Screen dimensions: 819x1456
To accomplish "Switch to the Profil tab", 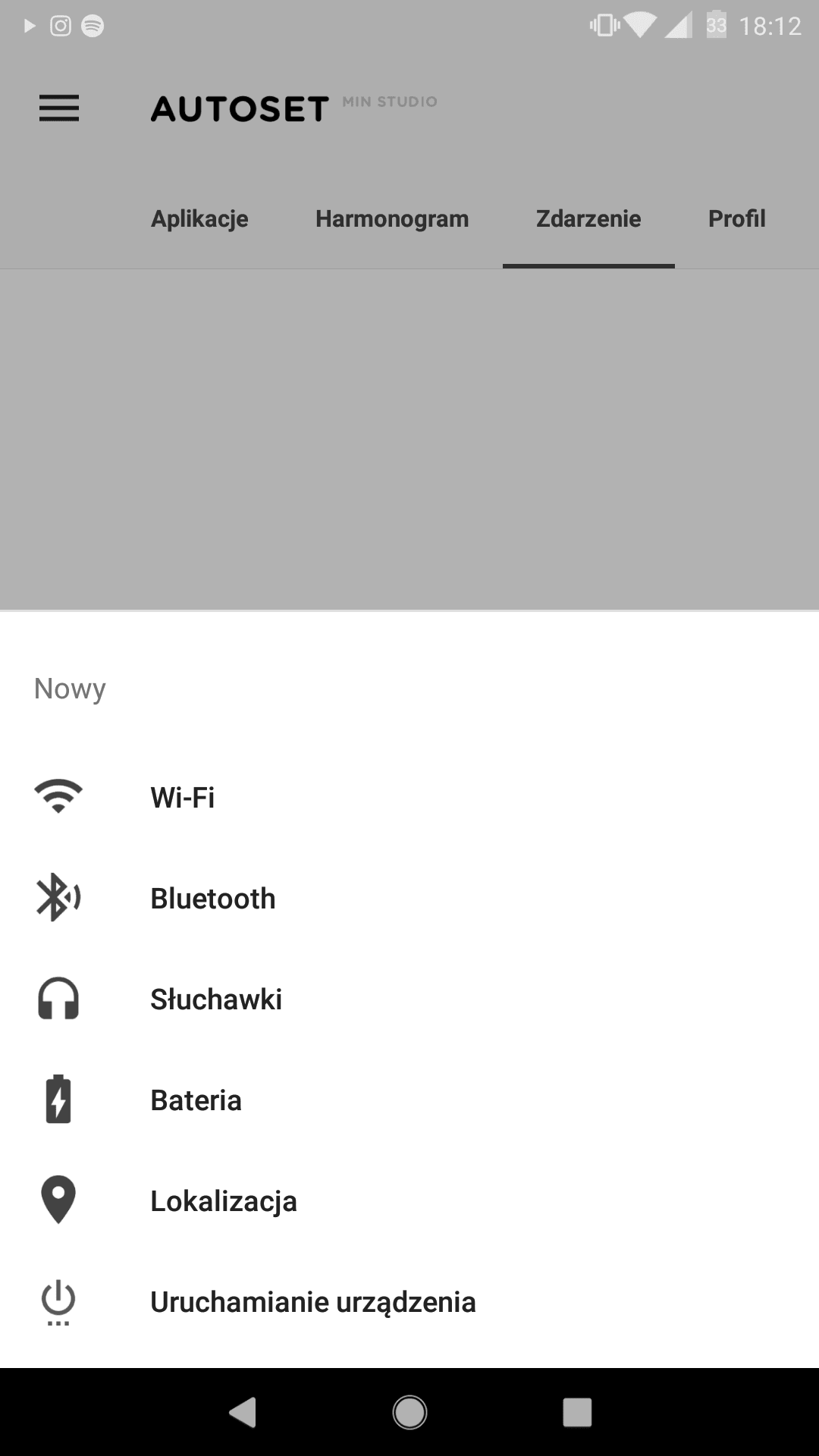I will coord(736,219).
